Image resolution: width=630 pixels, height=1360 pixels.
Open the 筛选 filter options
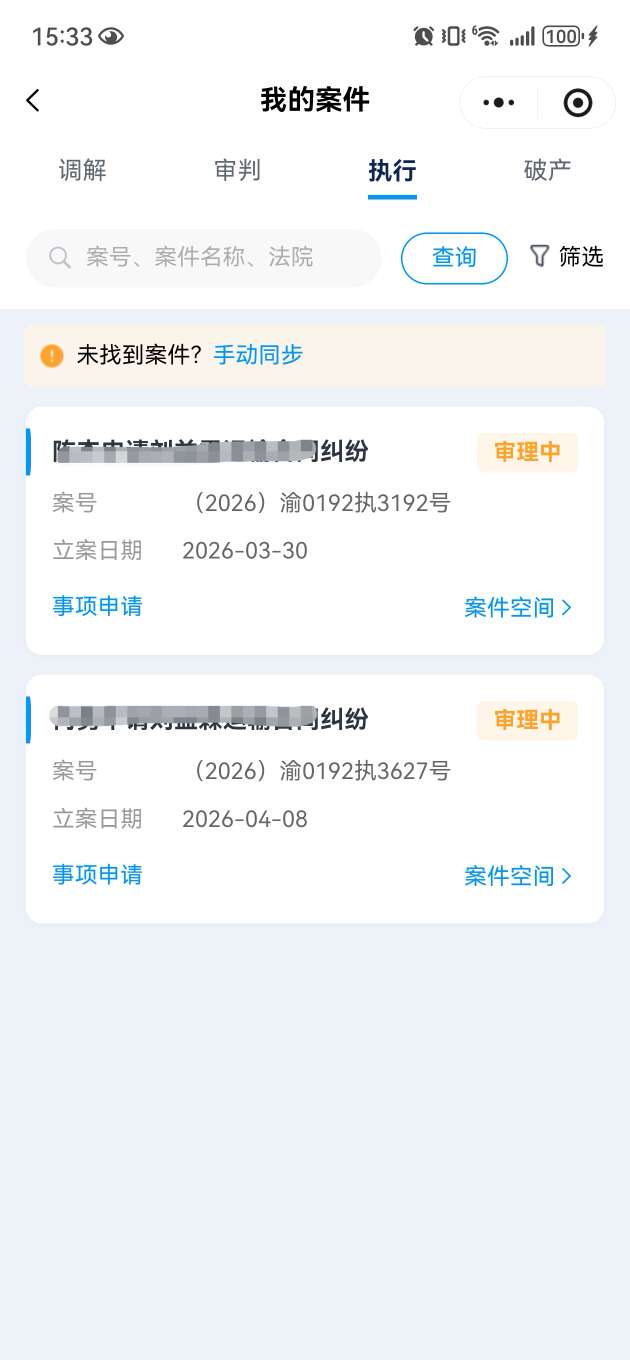pos(566,257)
